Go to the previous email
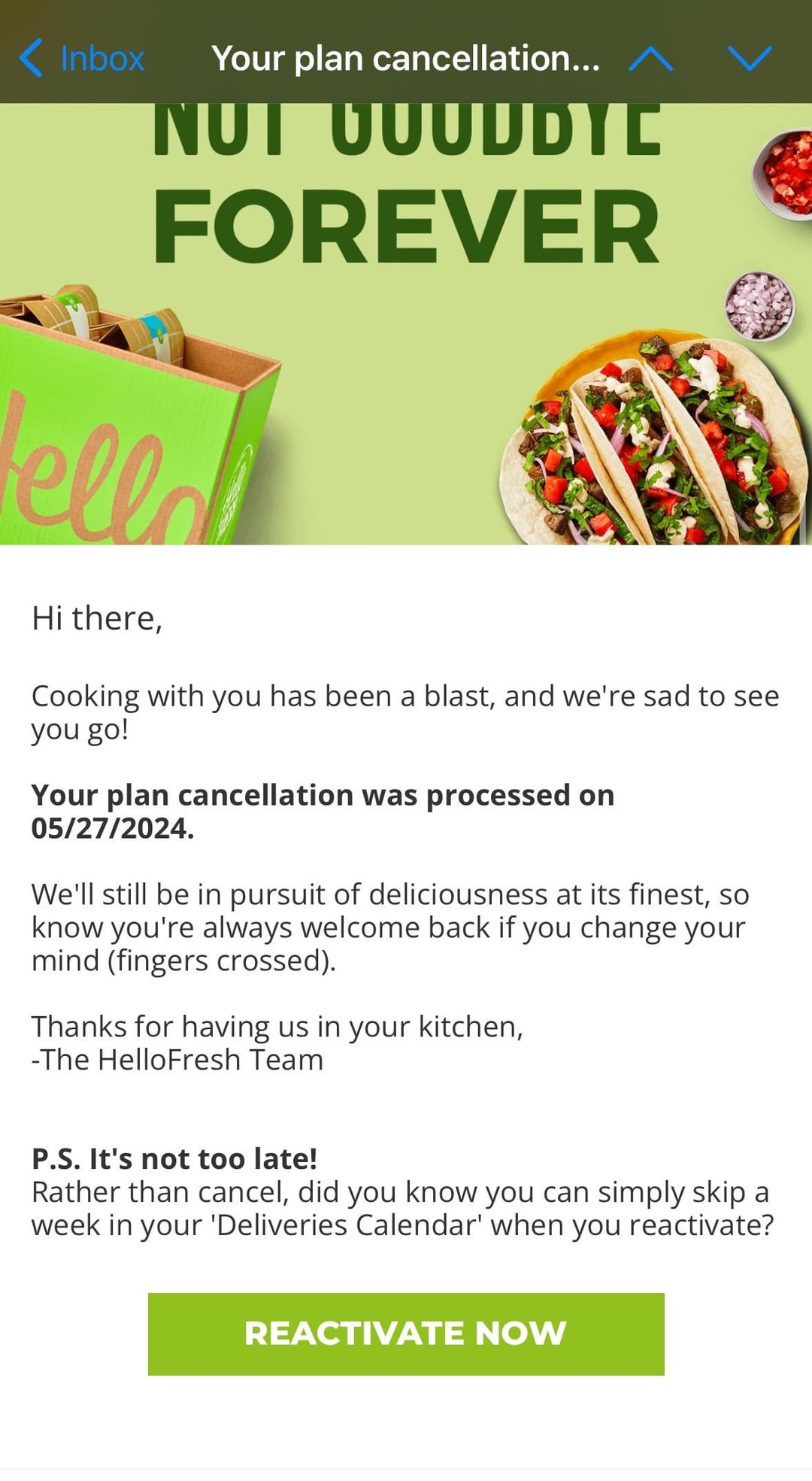This screenshot has width=812, height=1481. [650, 58]
